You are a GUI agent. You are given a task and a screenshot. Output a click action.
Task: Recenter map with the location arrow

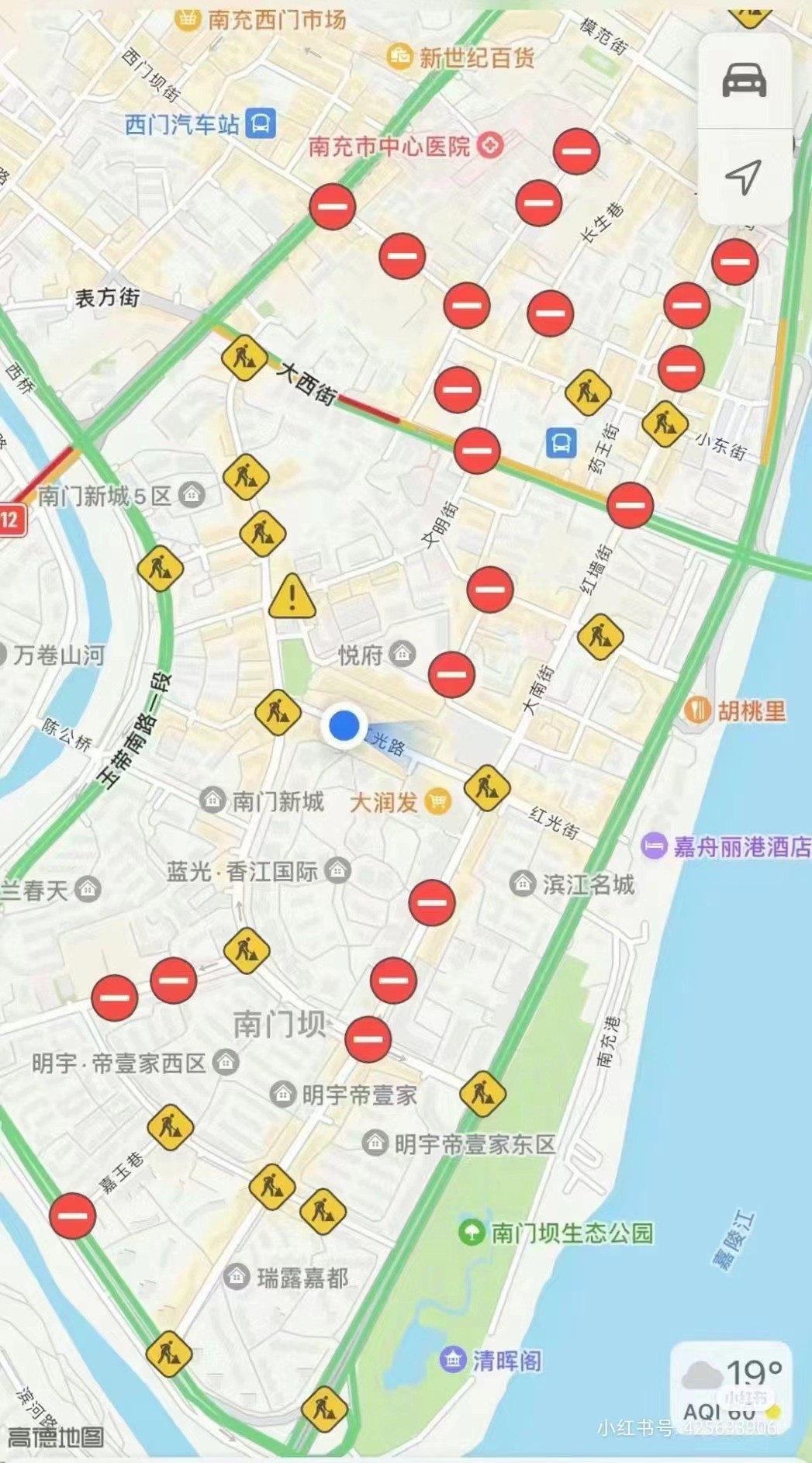[x=744, y=177]
